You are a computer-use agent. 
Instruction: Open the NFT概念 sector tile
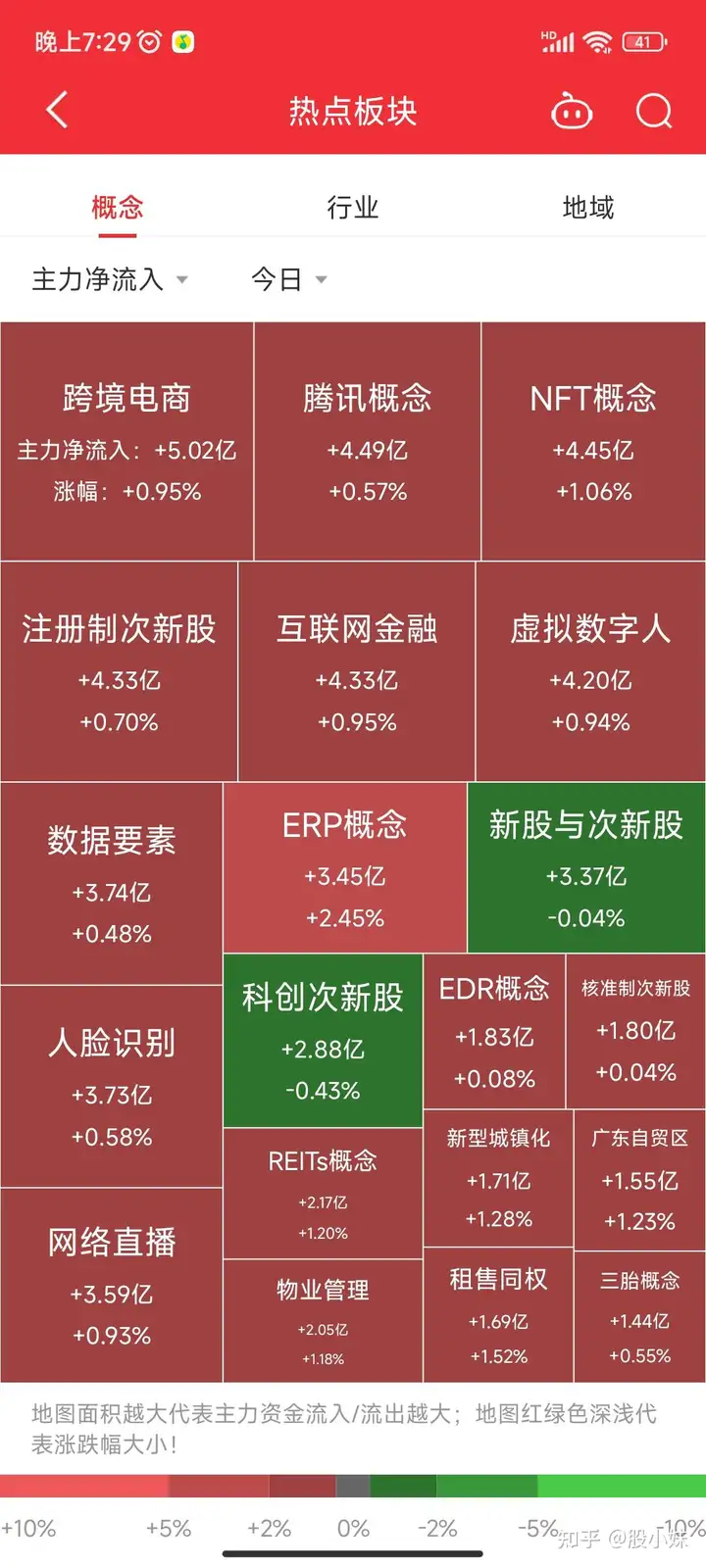pos(593,442)
